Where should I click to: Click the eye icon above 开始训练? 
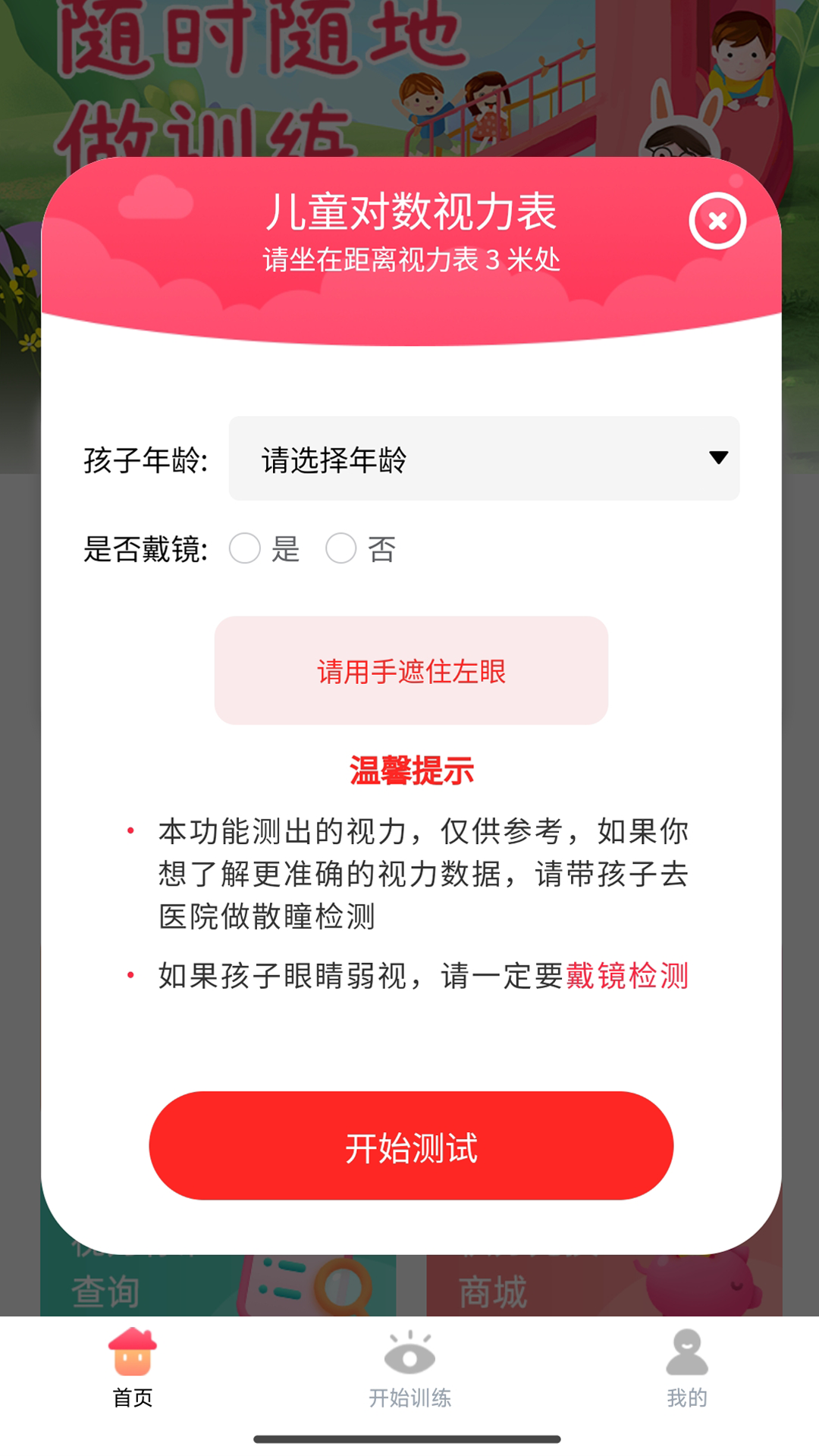409,1357
